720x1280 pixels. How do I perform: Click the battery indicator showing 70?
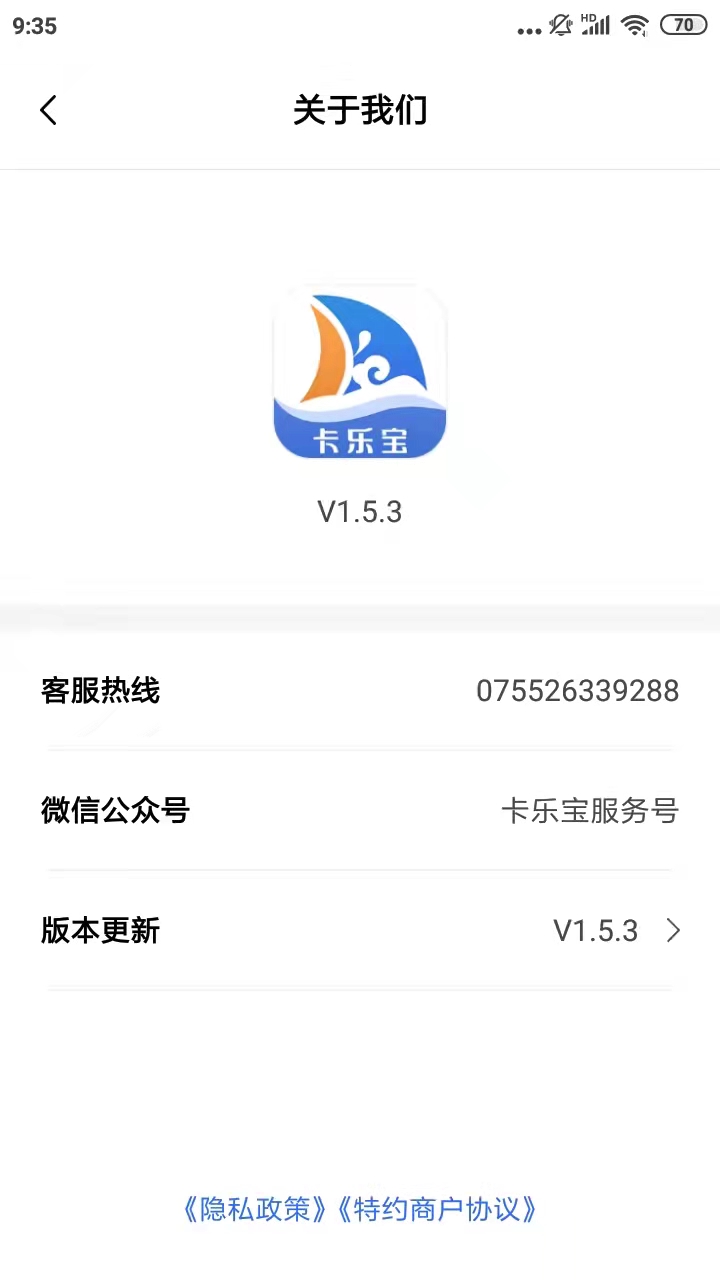coord(684,24)
